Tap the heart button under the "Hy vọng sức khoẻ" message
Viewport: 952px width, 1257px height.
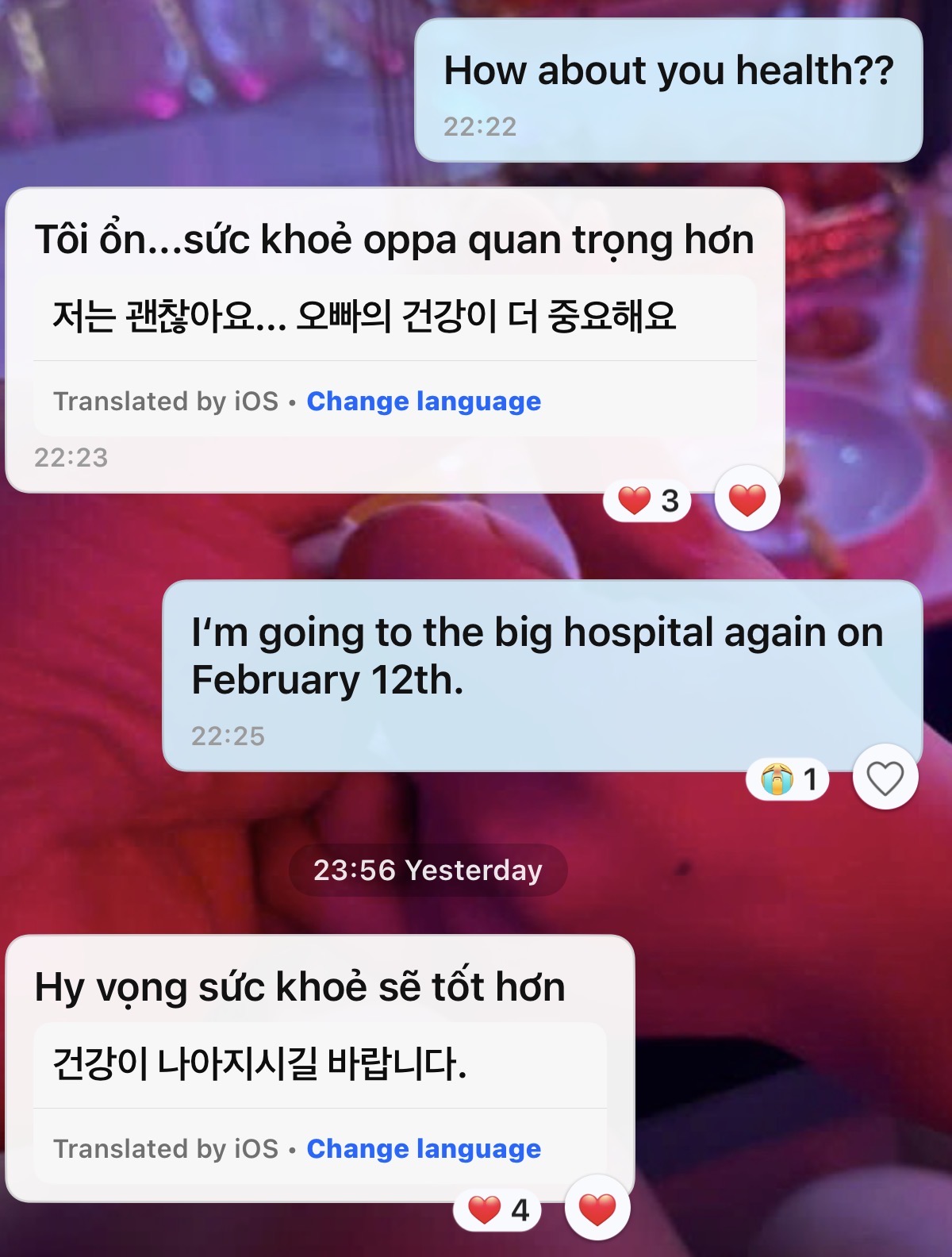[x=597, y=1209]
